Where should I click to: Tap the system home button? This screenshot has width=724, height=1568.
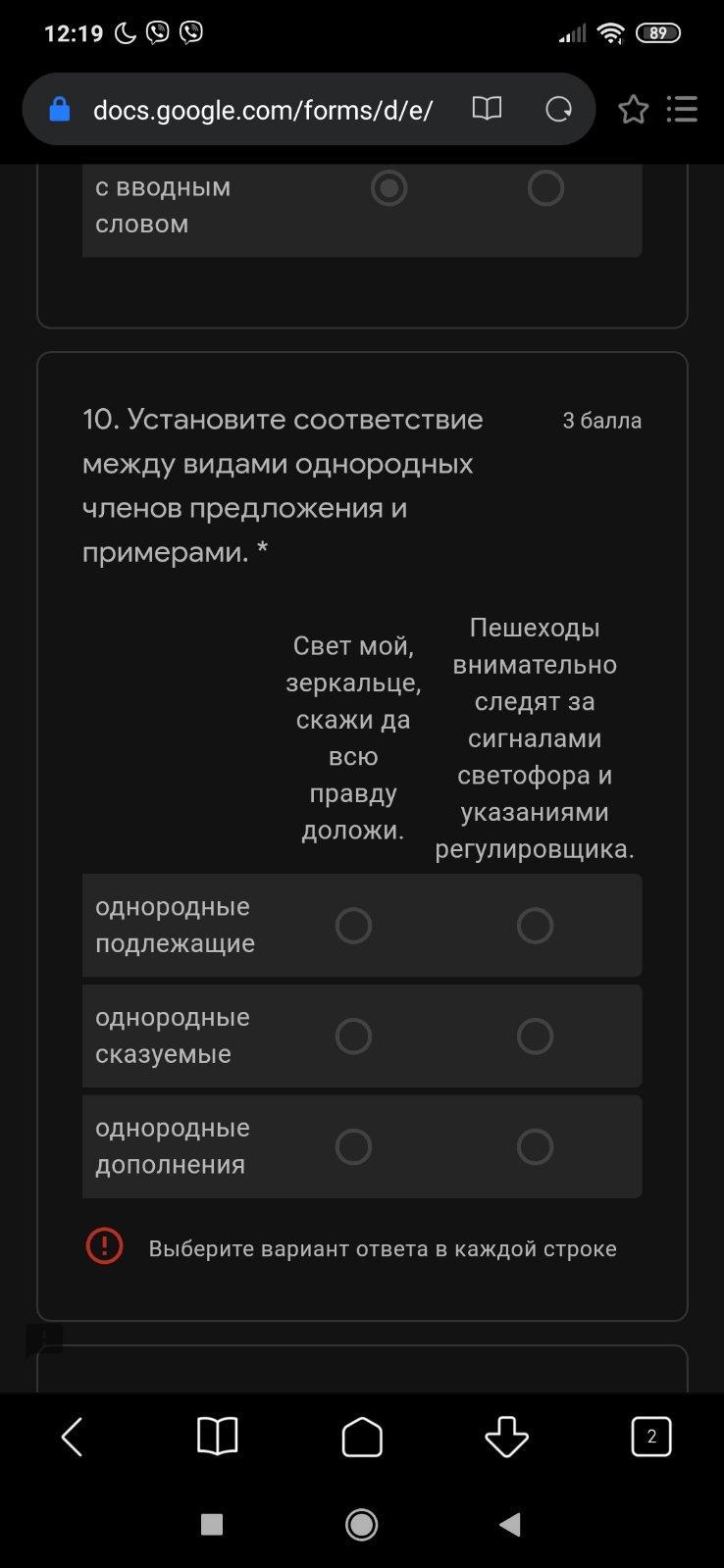pyautogui.click(x=362, y=1524)
